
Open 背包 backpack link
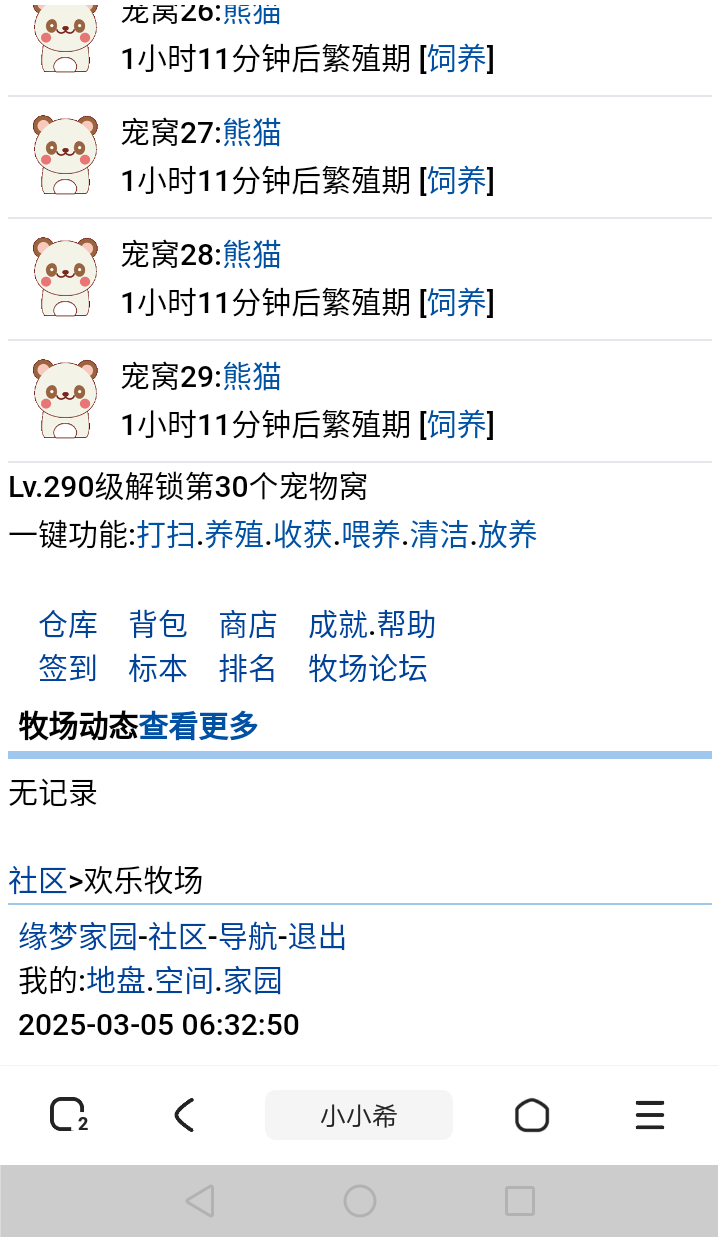click(x=158, y=625)
